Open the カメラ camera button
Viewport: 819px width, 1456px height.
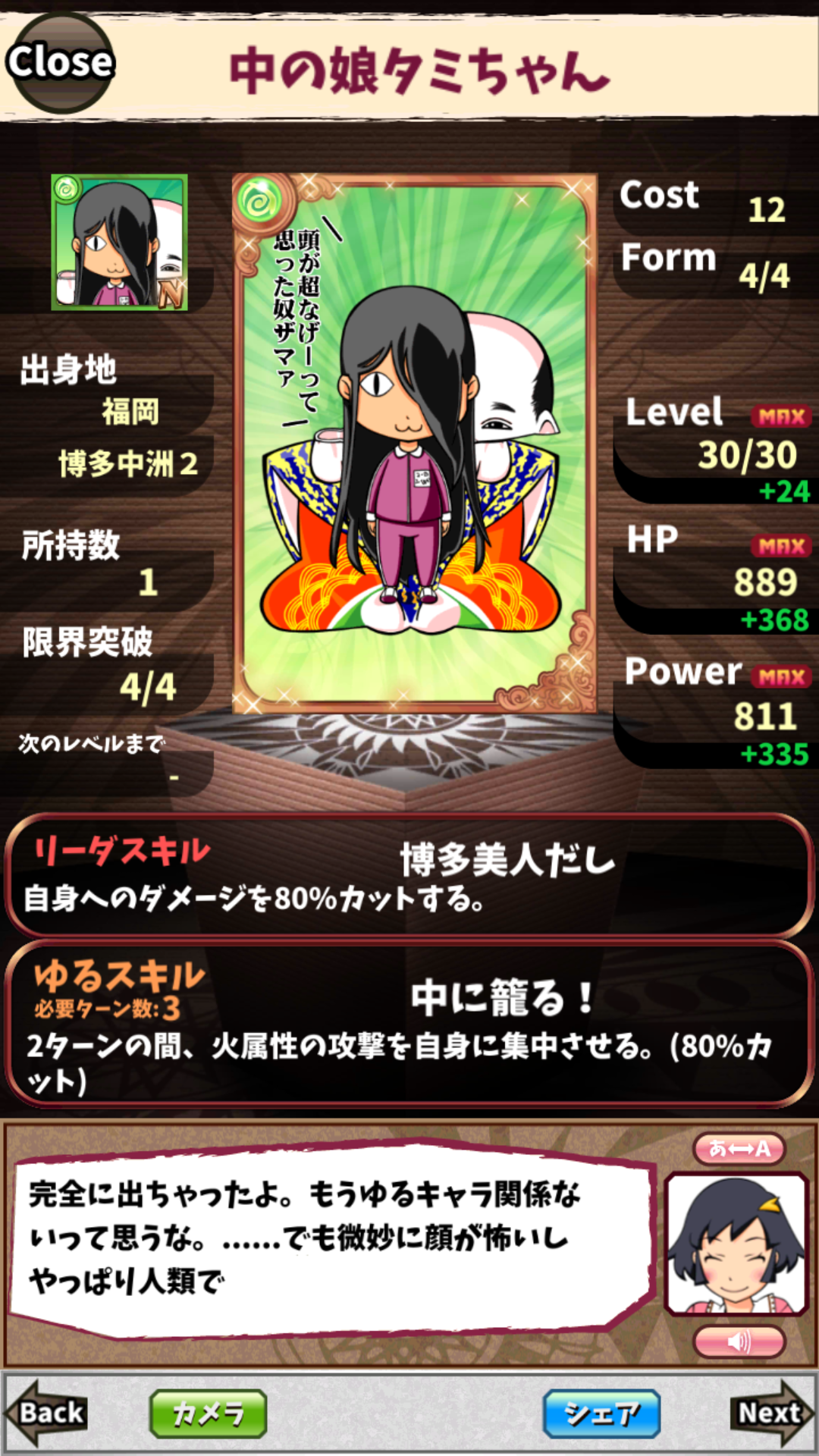[x=209, y=1414]
